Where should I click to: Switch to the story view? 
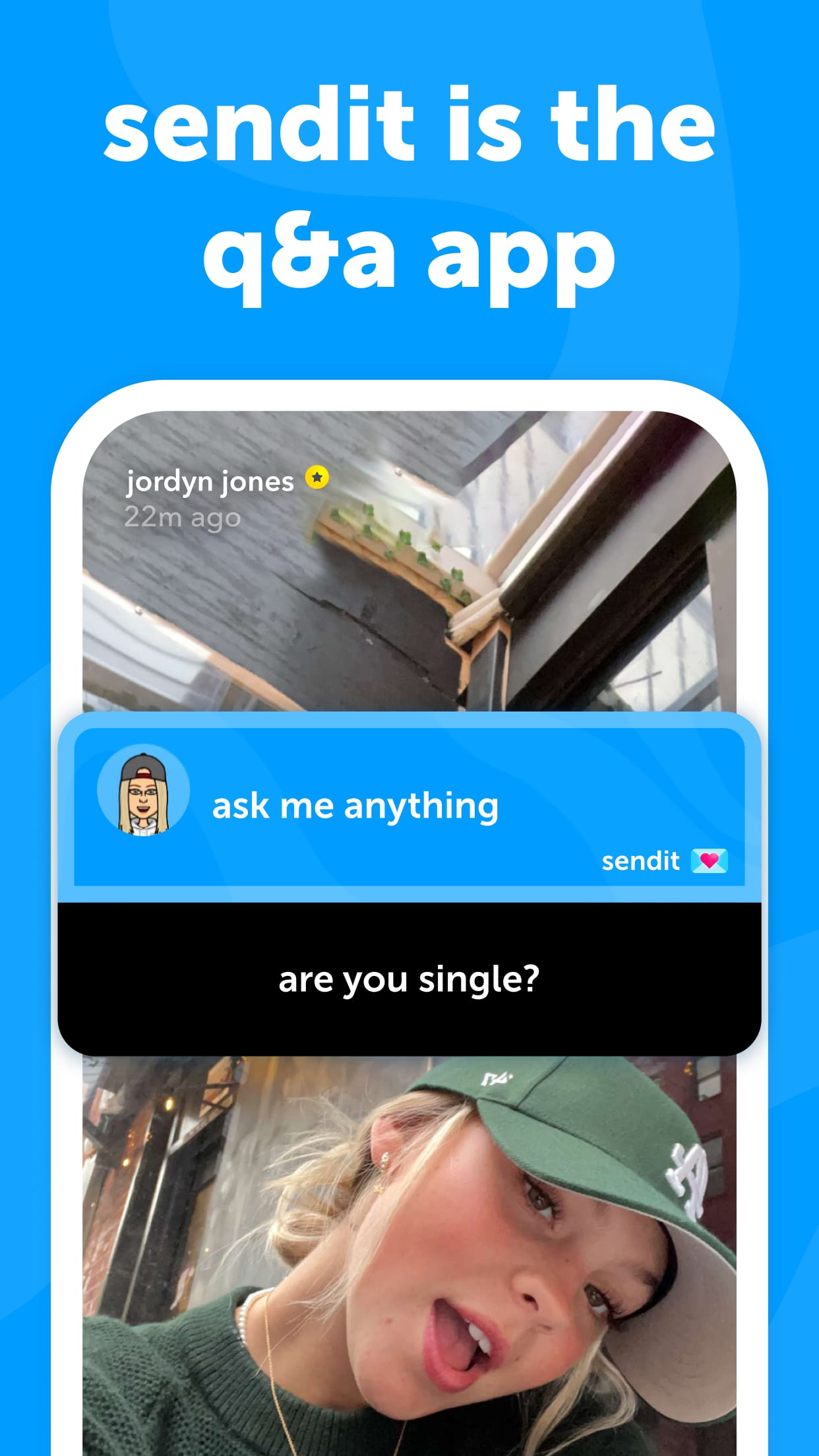[409, 593]
